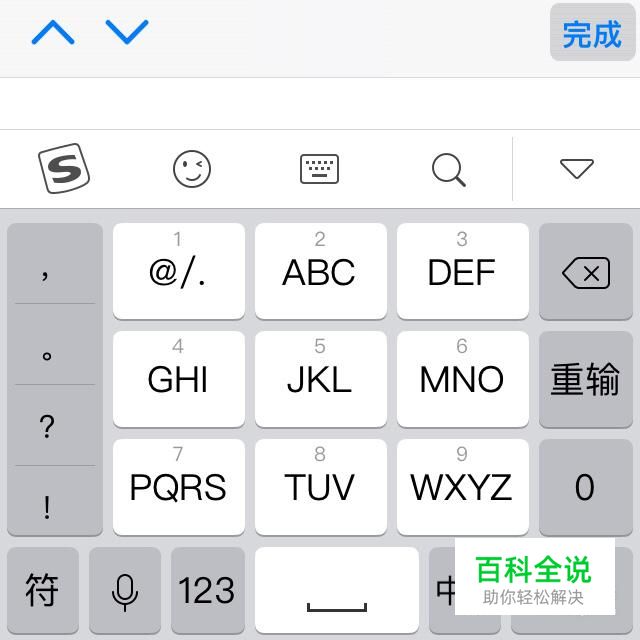The height and width of the screenshot is (640, 640).
Task: Tap 重输 to re-enter input
Action: coord(585,379)
